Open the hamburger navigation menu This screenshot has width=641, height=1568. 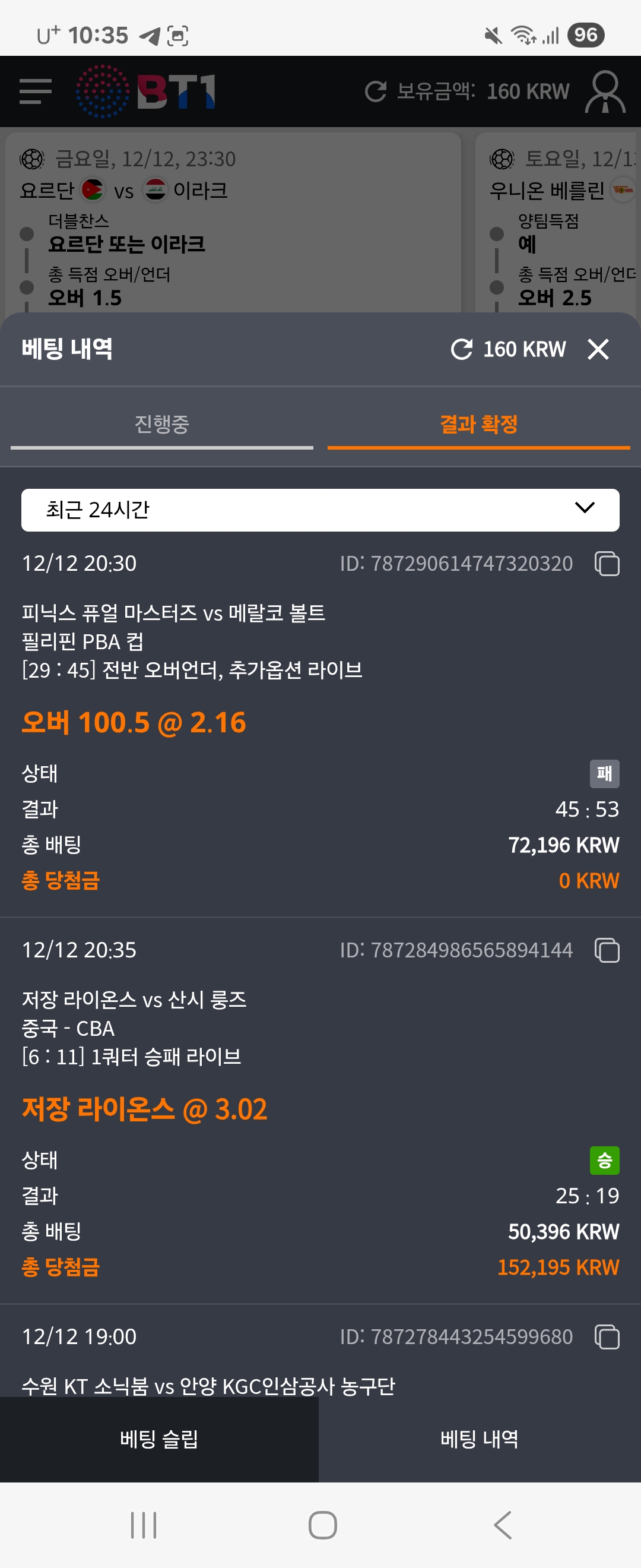[34, 91]
